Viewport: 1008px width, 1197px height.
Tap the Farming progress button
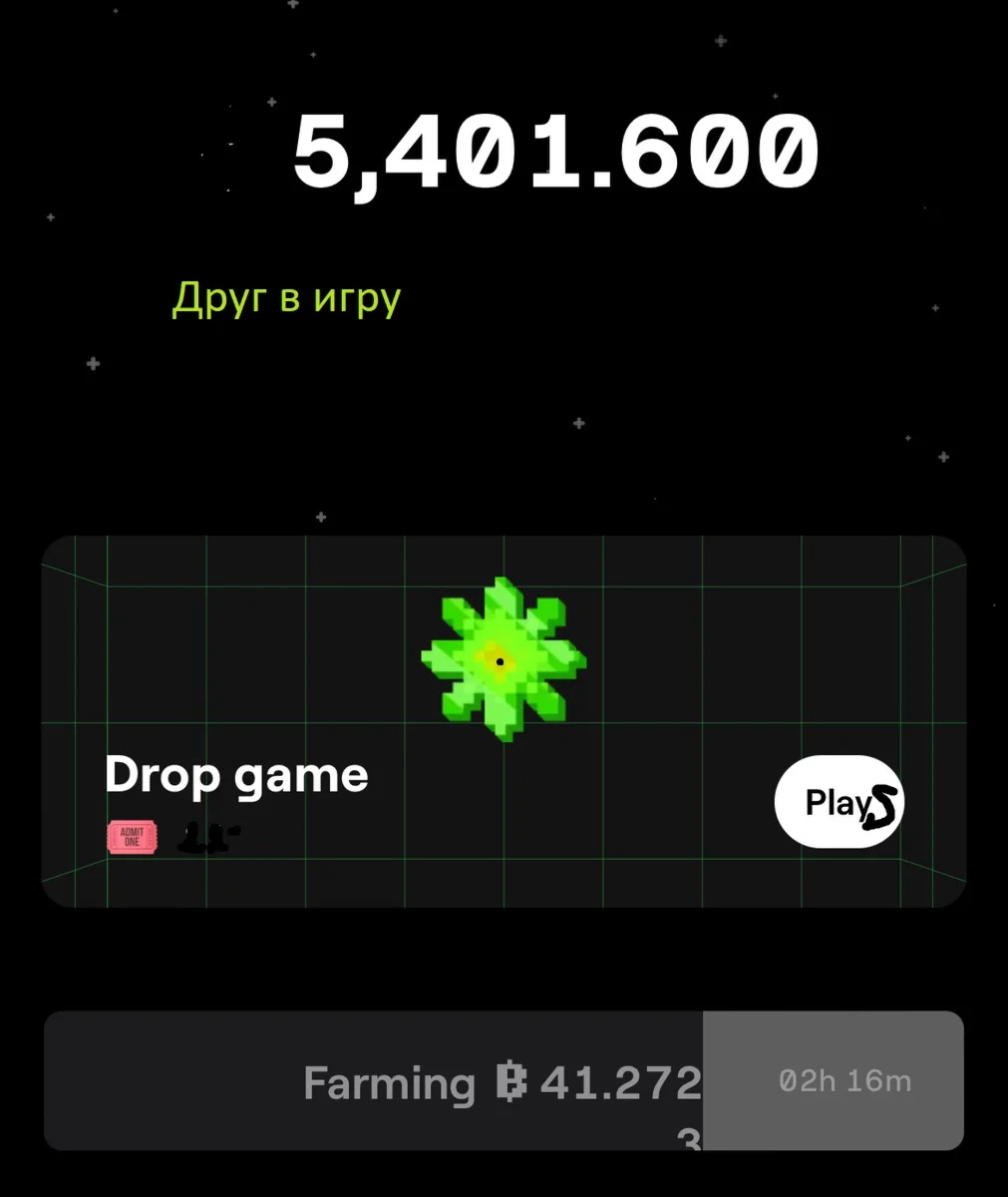[504, 1081]
